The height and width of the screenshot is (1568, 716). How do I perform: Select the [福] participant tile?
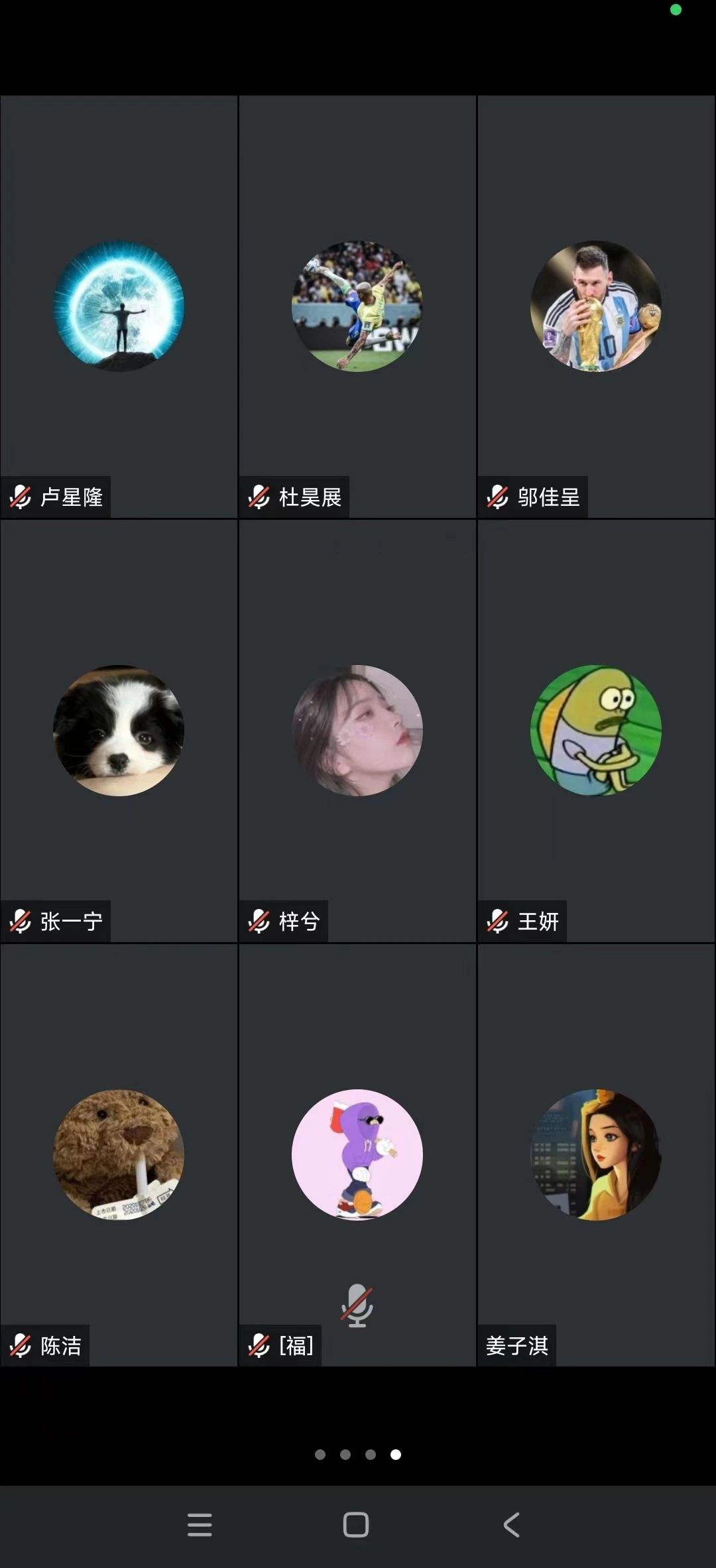[357, 1154]
